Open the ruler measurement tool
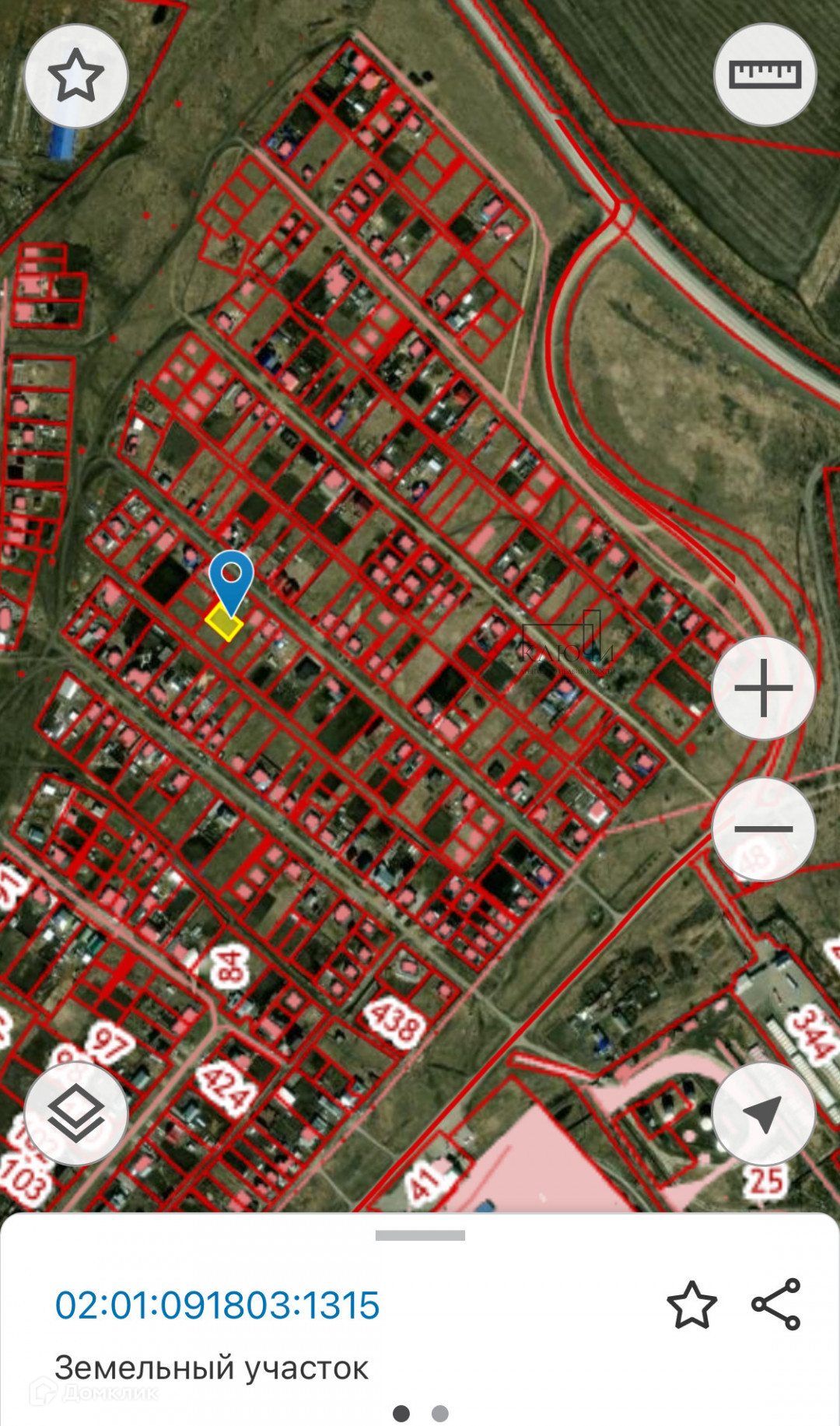 (x=765, y=75)
